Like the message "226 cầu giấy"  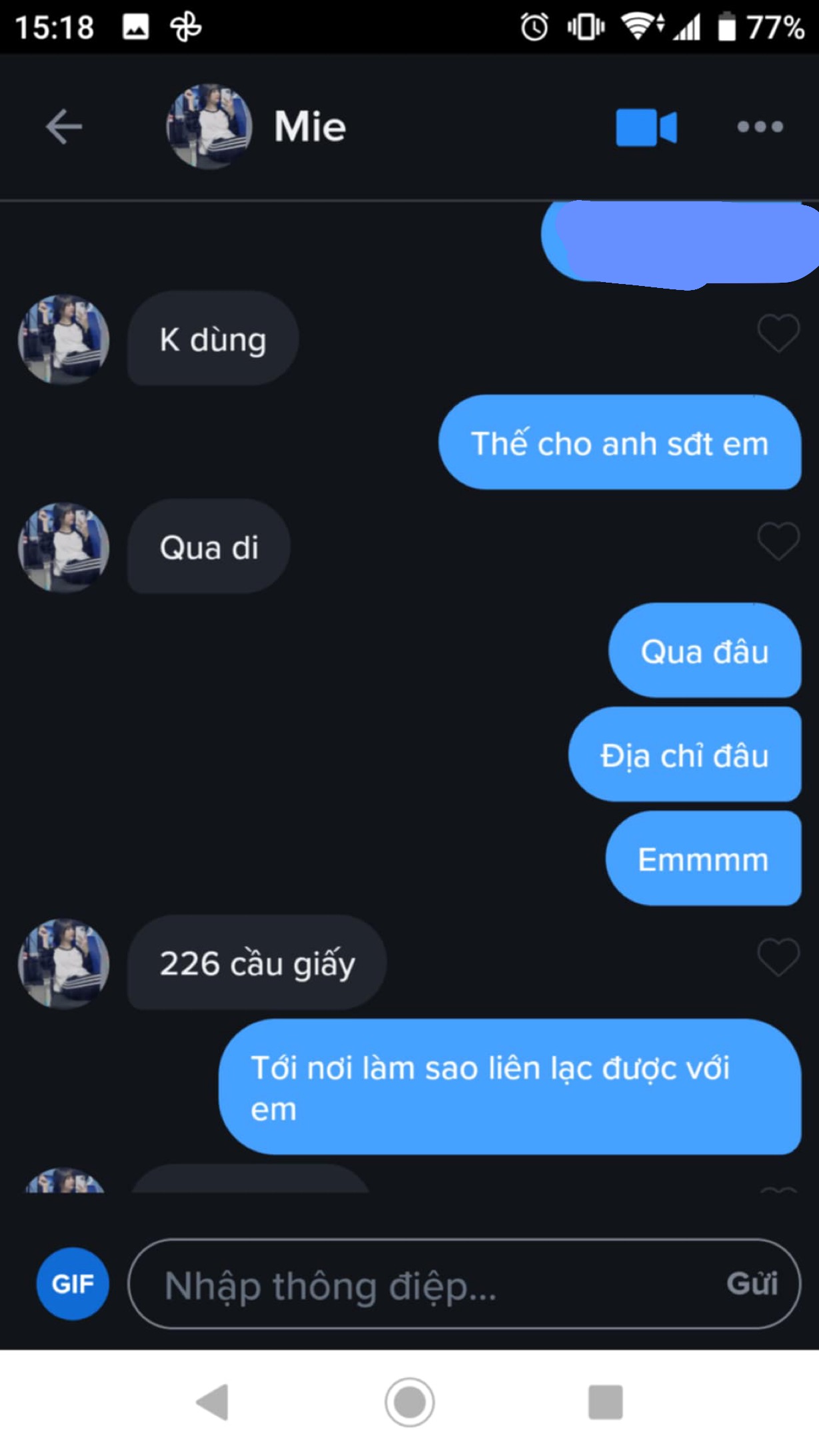(x=778, y=957)
